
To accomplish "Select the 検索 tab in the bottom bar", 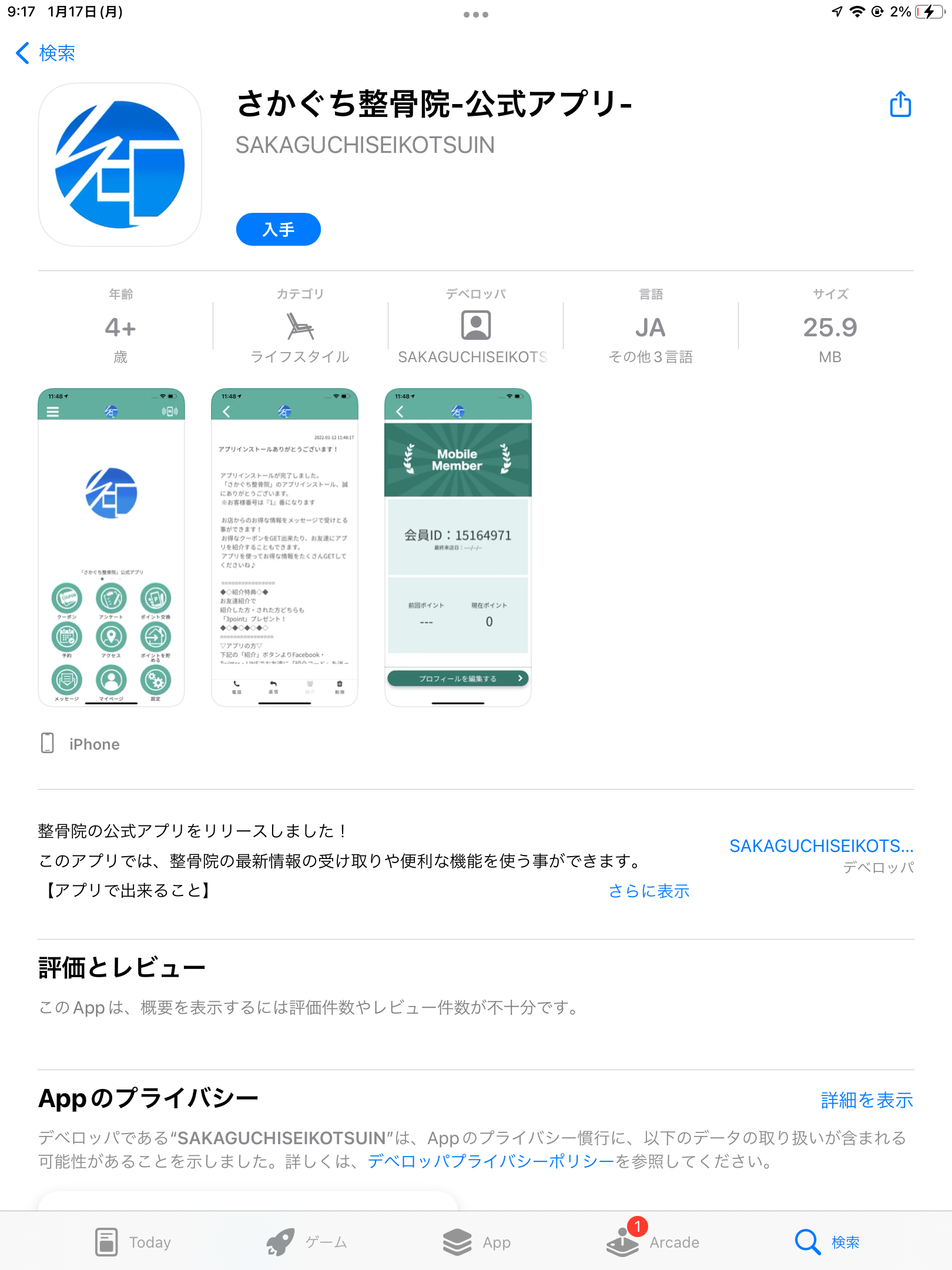I will tap(827, 1242).
